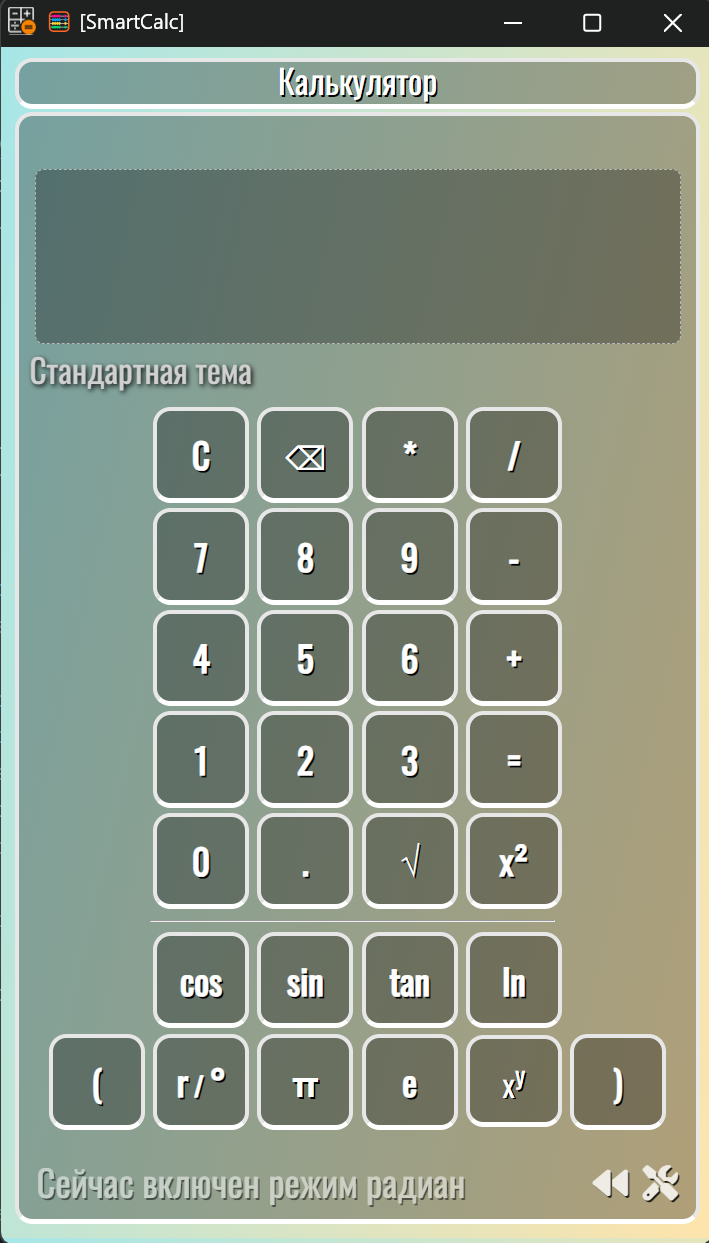This screenshot has width=709, height=1243.
Task: Use the natural logarithm ln key
Action: 514,981
